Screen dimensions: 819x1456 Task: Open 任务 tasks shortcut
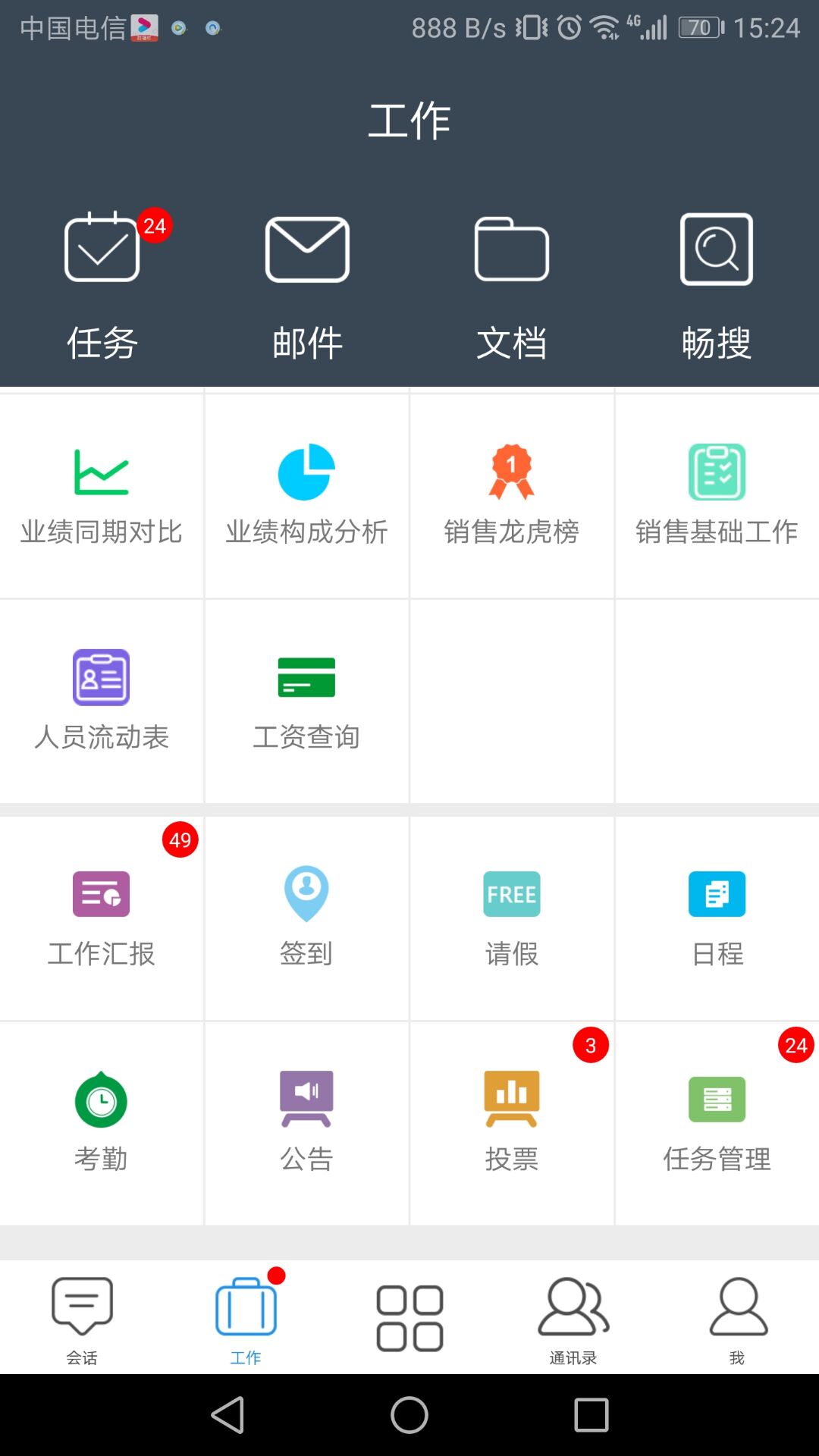click(102, 284)
